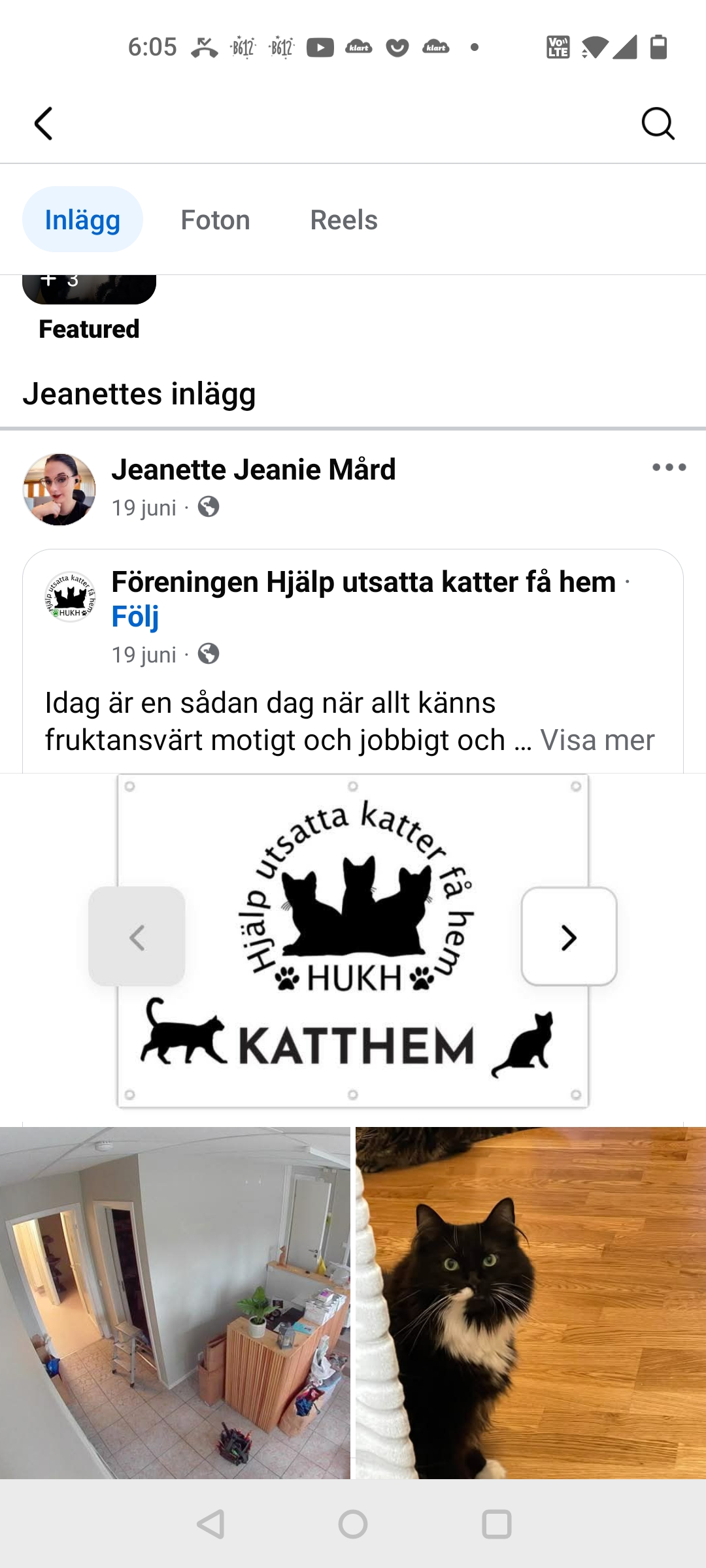
Task: Follow Föreningen Hjälp utsatta katter få hem via Följ
Action: [x=135, y=616]
